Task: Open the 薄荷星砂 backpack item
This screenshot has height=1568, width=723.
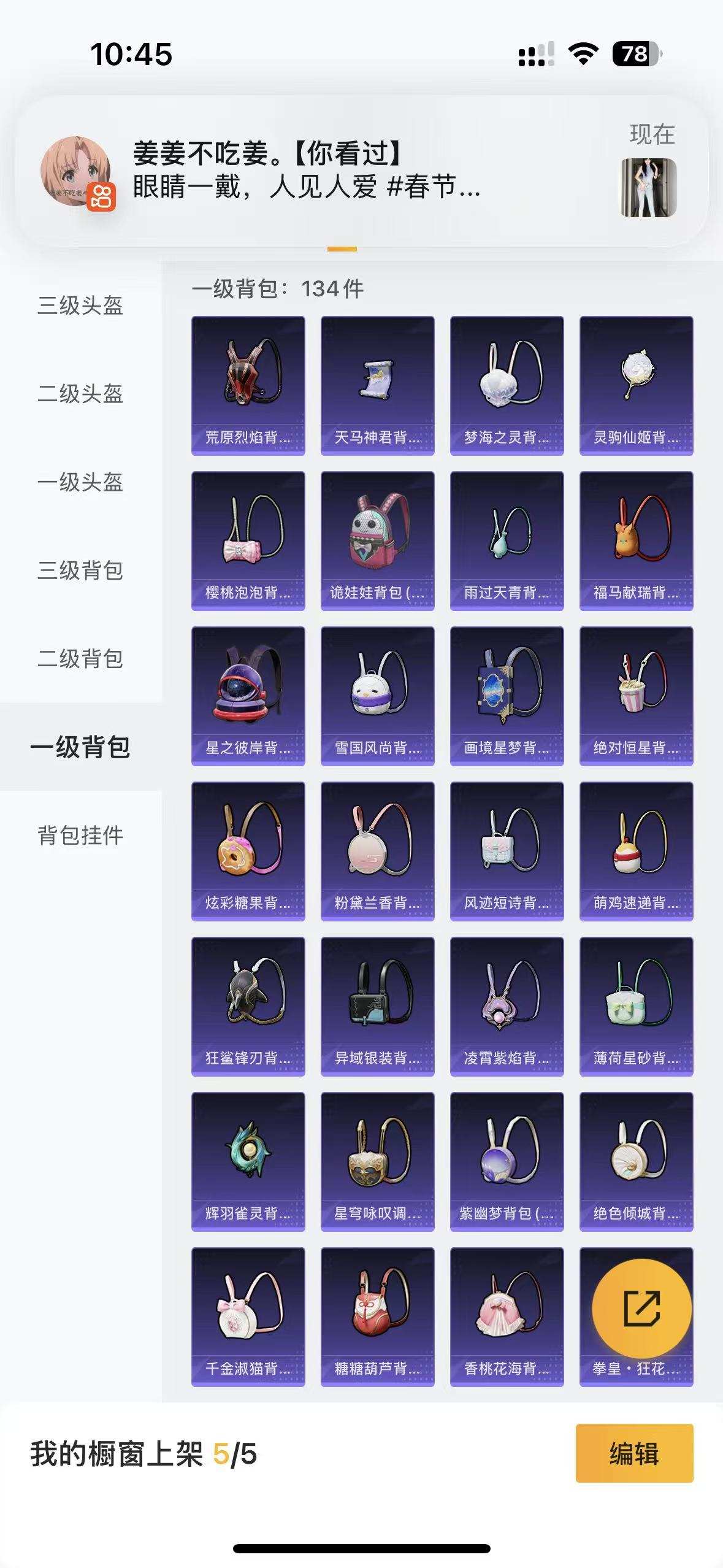Action: (x=636, y=1006)
